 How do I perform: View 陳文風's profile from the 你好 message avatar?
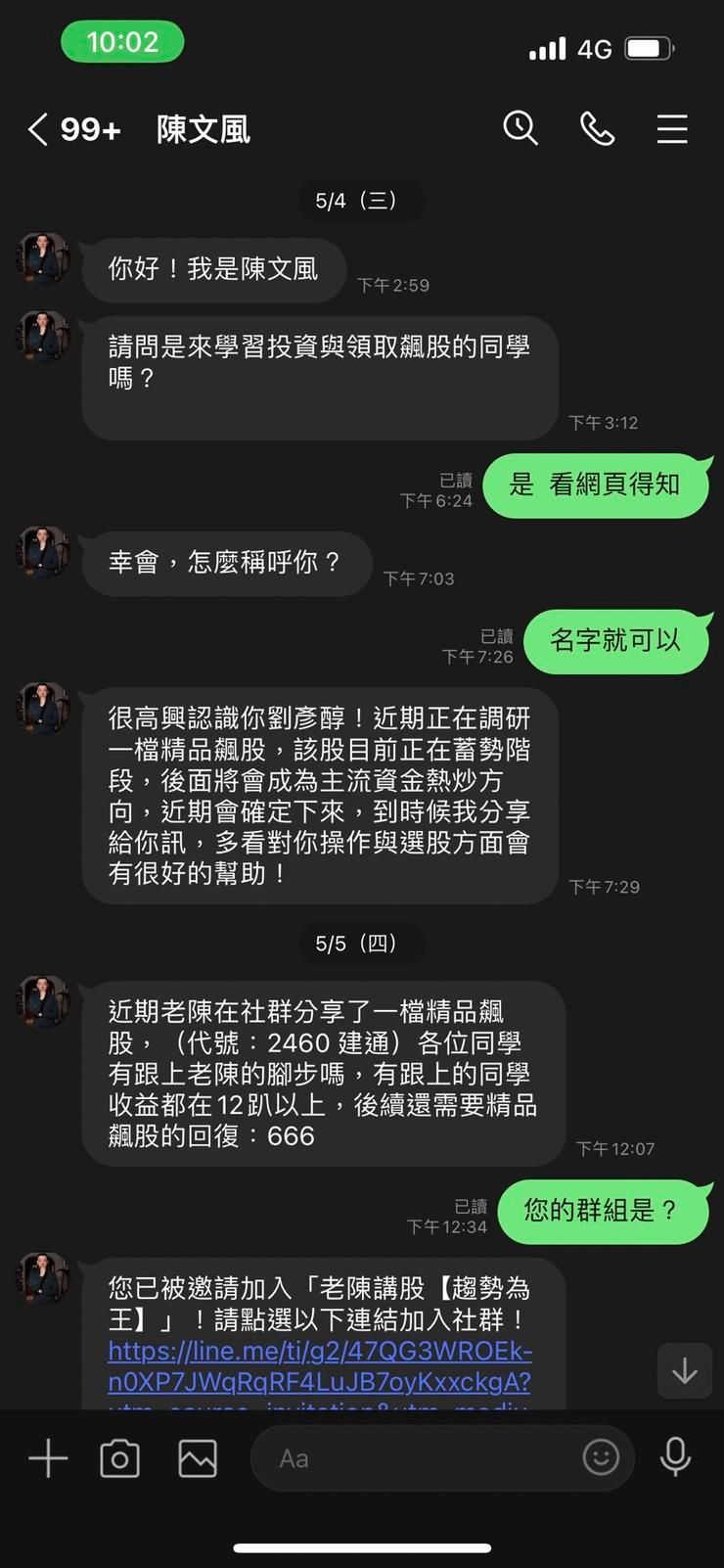click(x=43, y=258)
